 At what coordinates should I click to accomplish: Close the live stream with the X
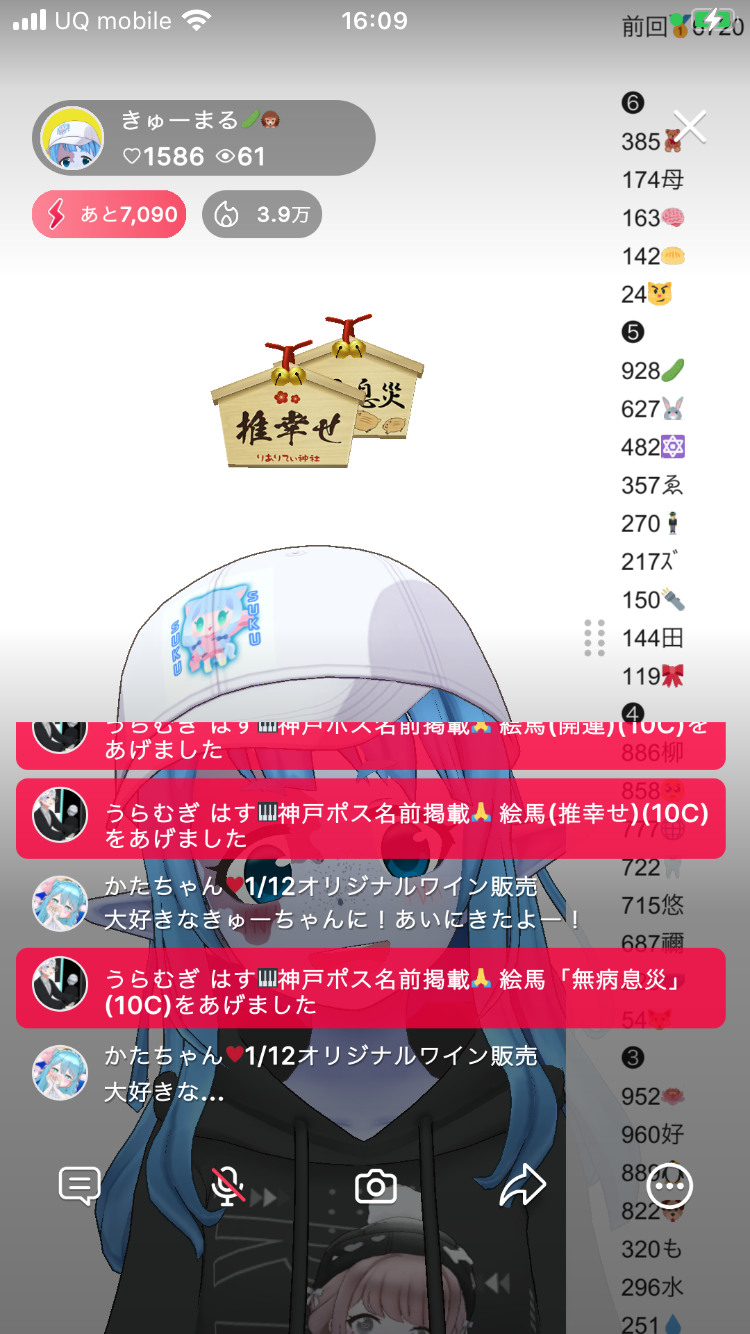[691, 127]
